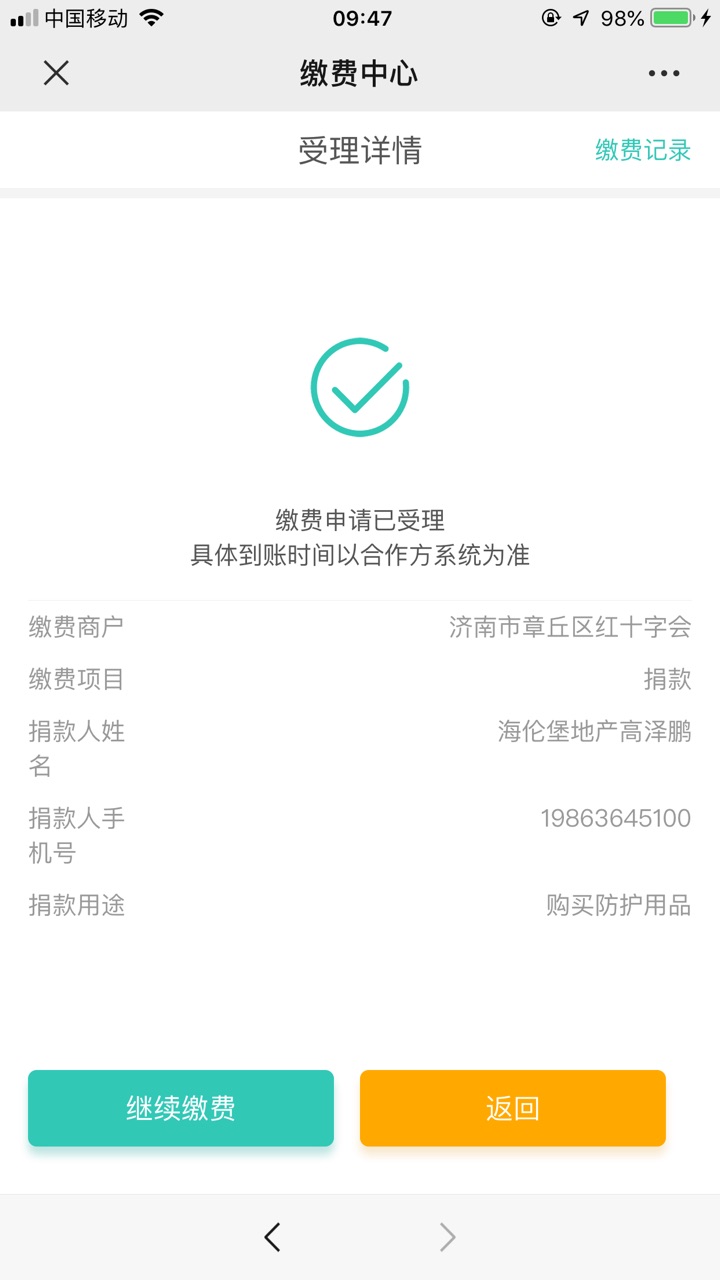The width and height of the screenshot is (720, 1280).
Task: Tap the orange 返回 button
Action: pos(512,1108)
